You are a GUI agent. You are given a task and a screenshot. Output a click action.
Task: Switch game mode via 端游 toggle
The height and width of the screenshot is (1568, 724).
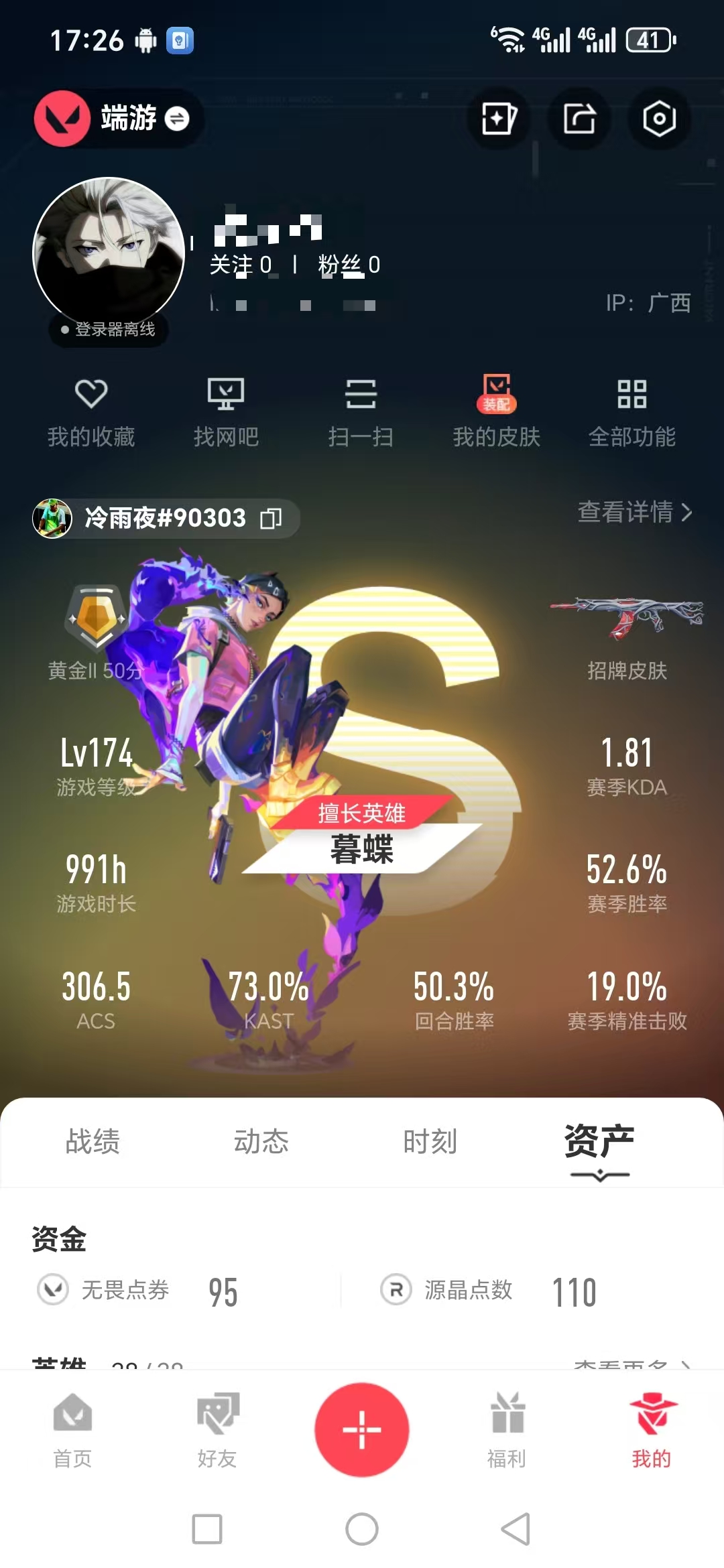(x=177, y=119)
